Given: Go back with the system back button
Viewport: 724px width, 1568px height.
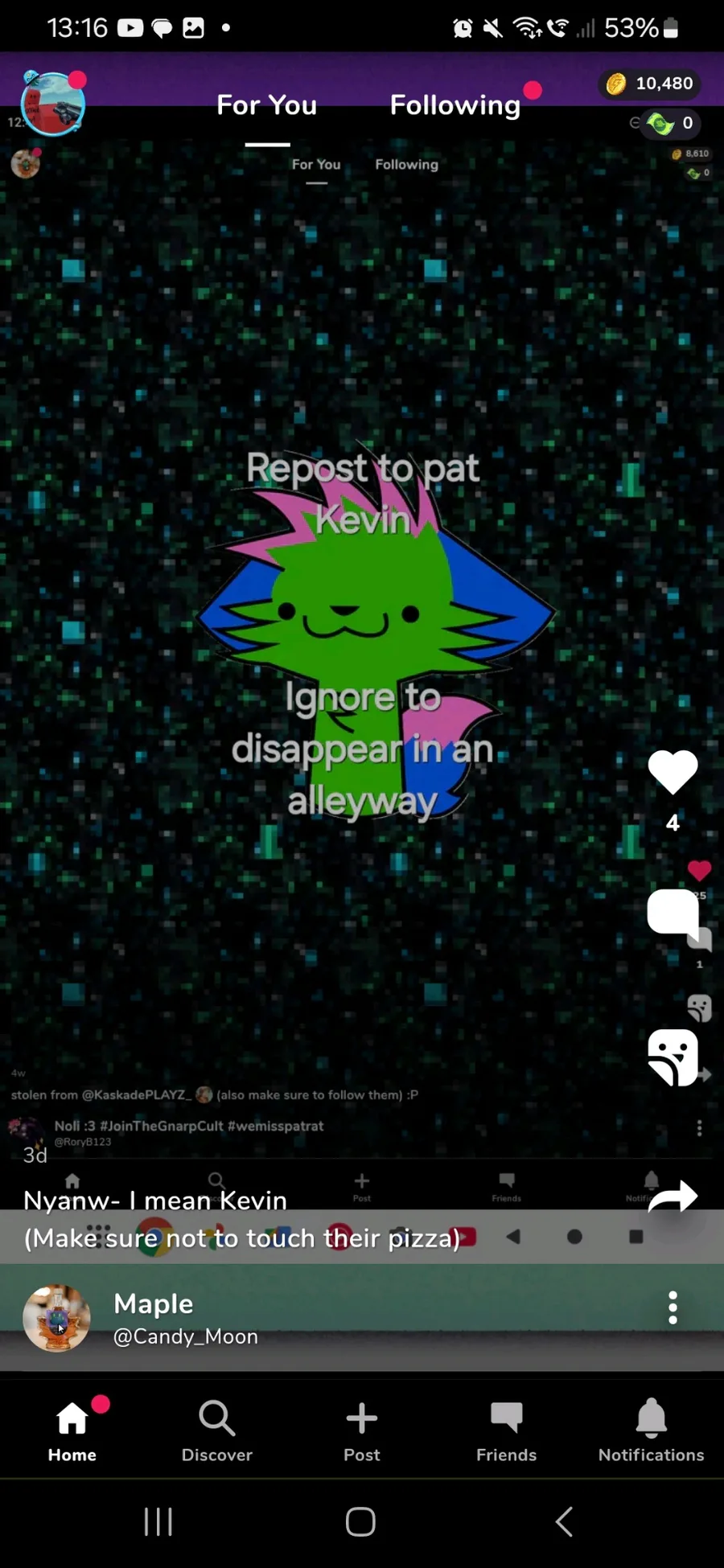Looking at the screenshot, I should (x=564, y=1521).
